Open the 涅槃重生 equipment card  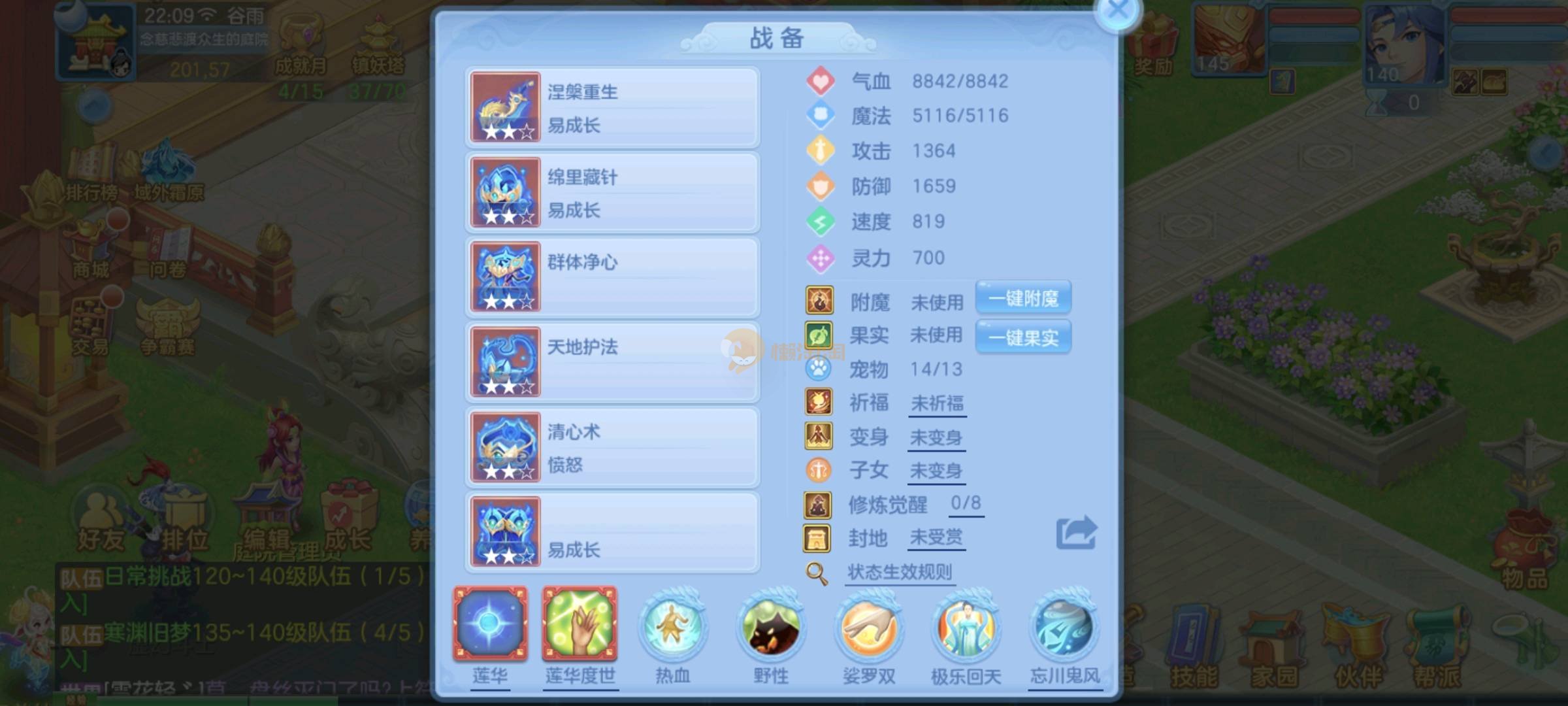click(612, 107)
